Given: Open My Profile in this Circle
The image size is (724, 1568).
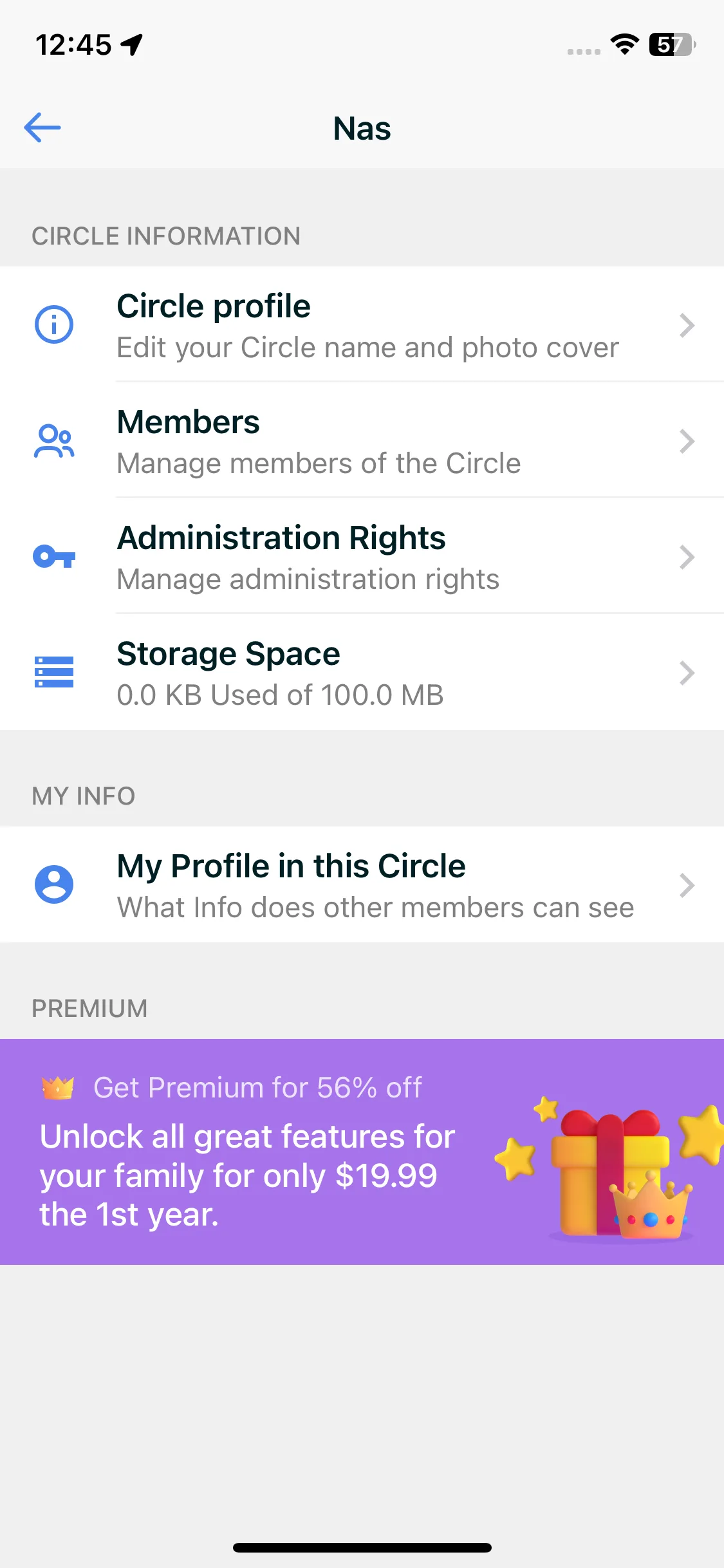Looking at the screenshot, I should [x=362, y=885].
